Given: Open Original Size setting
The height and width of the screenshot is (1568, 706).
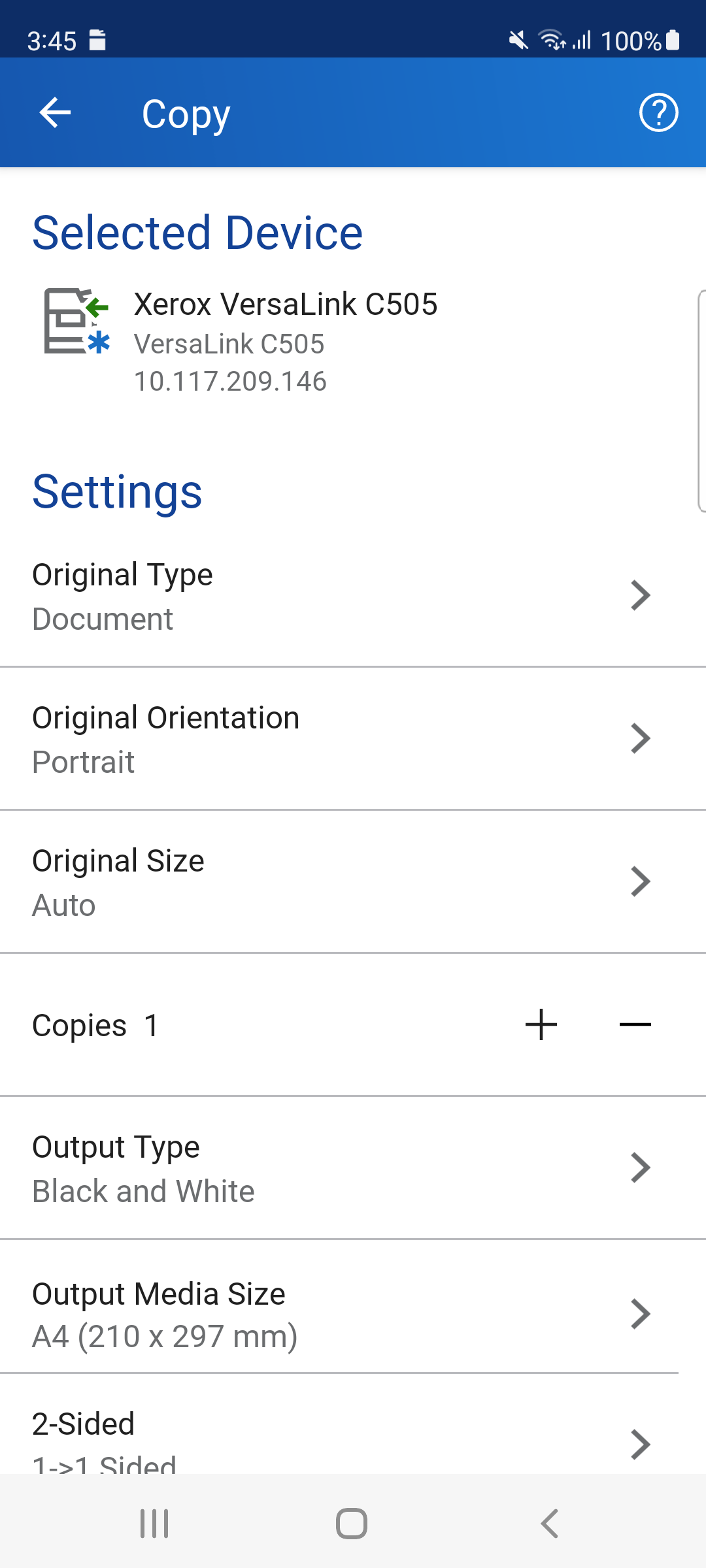Looking at the screenshot, I should click(x=353, y=882).
